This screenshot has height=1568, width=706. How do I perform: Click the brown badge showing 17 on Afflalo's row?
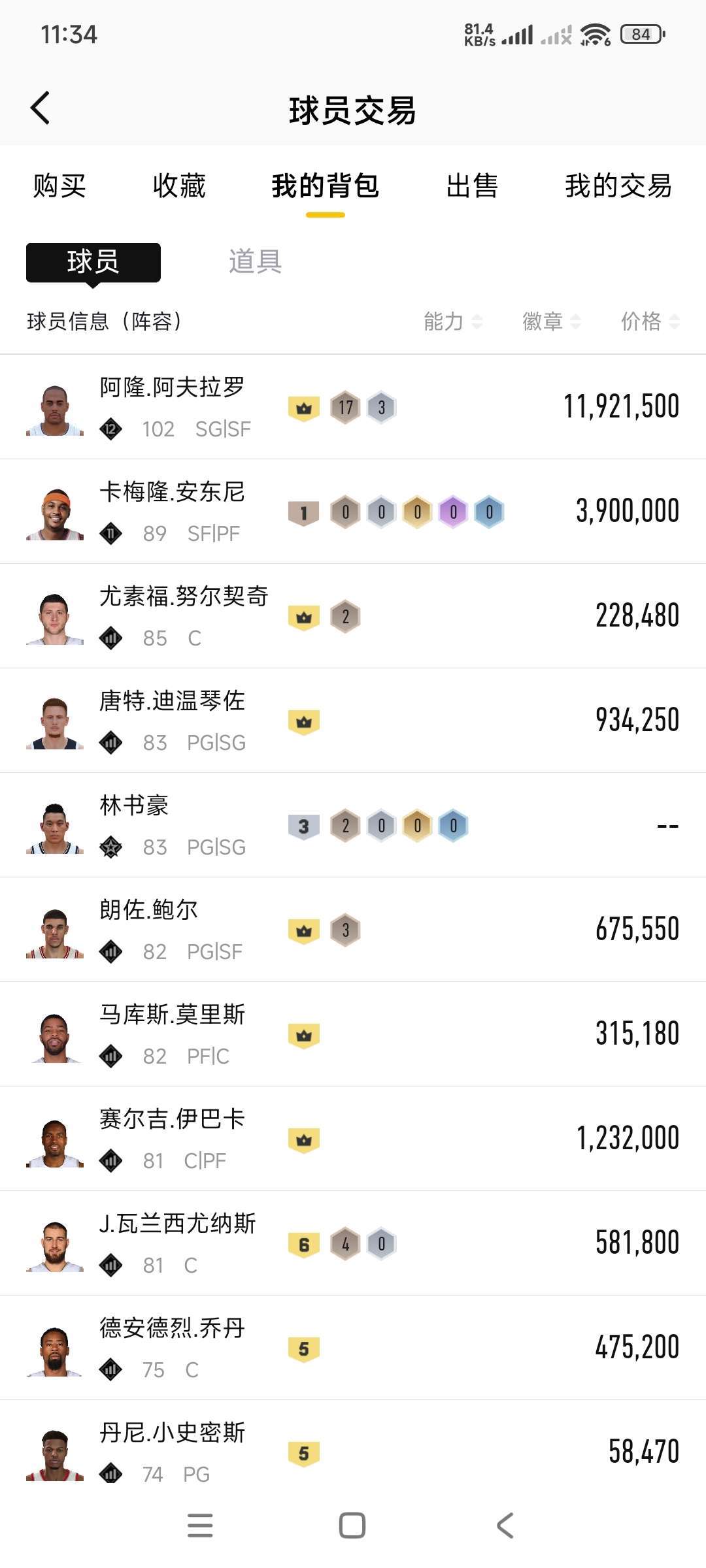345,405
